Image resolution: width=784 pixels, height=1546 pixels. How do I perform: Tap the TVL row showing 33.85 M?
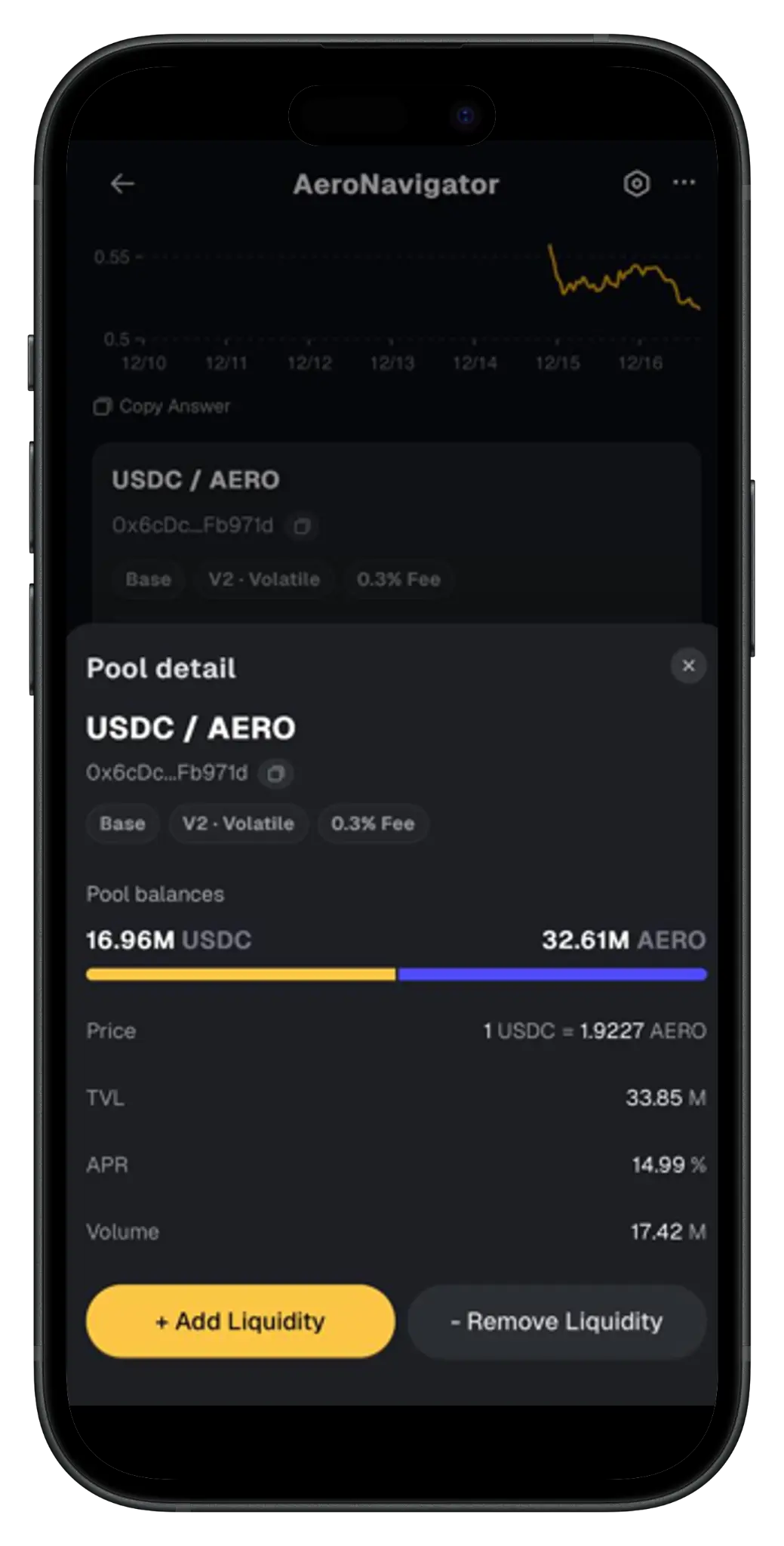click(x=664, y=1098)
